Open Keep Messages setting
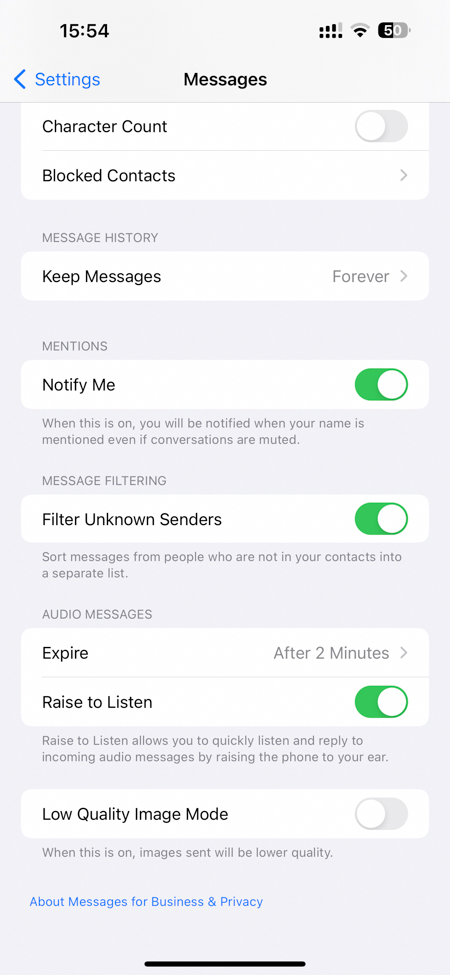This screenshot has width=450, height=975. pos(225,276)
